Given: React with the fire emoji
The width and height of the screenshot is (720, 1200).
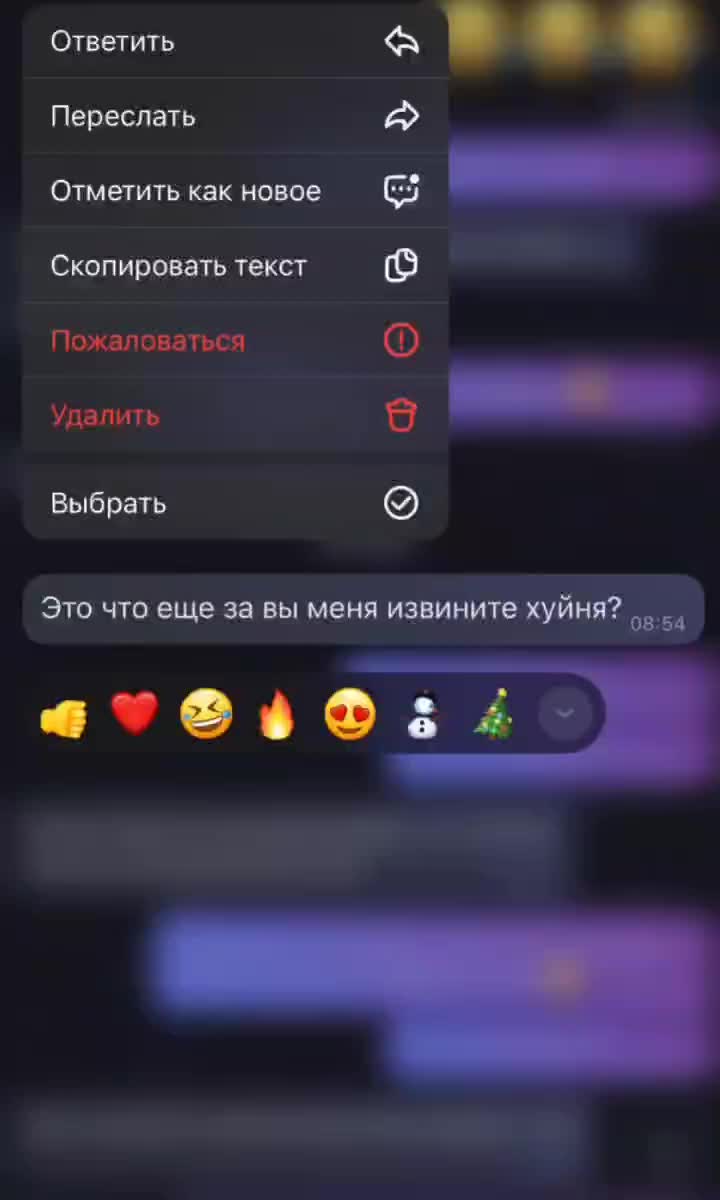Looking at the screenshot, I should tap(277, 715).
